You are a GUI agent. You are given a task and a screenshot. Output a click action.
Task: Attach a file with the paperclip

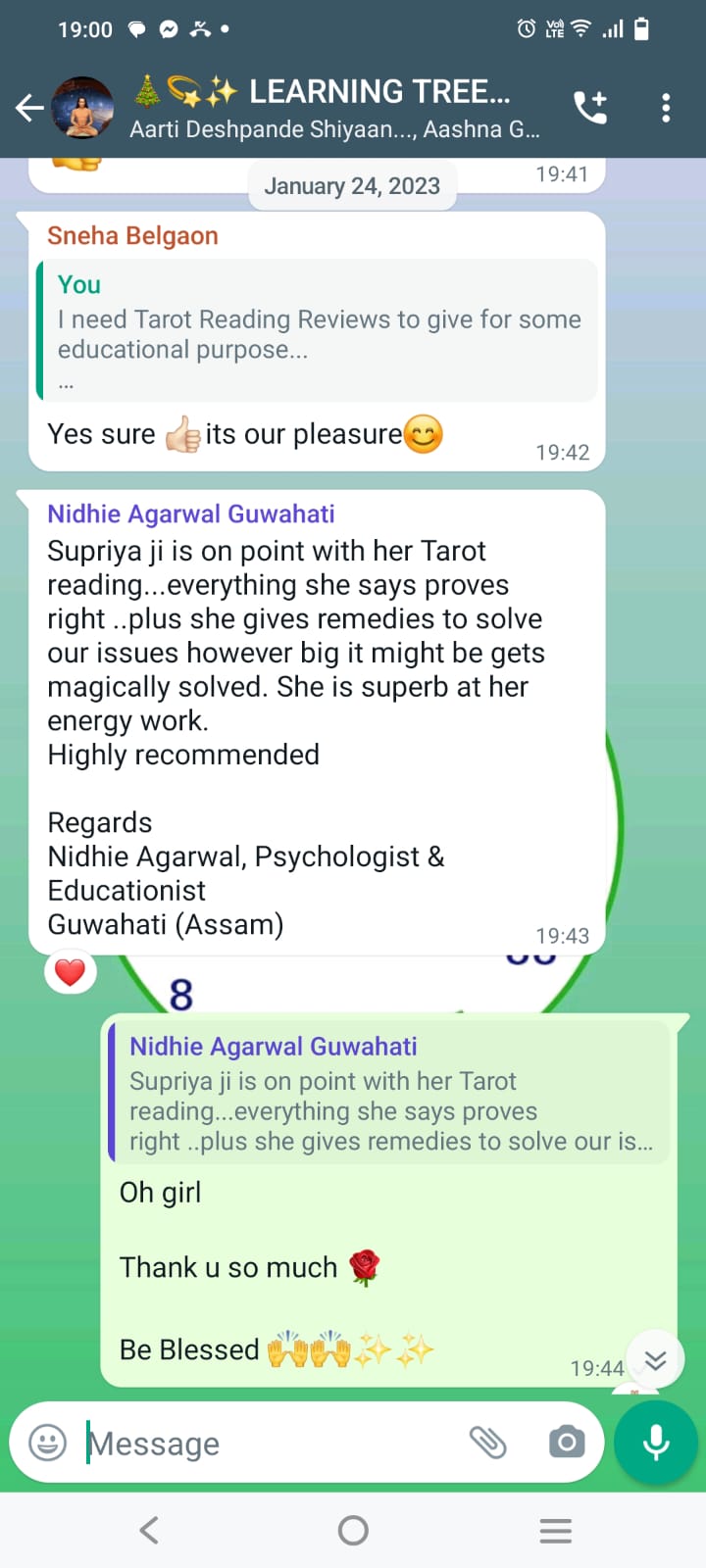(x=487, y=1442)
